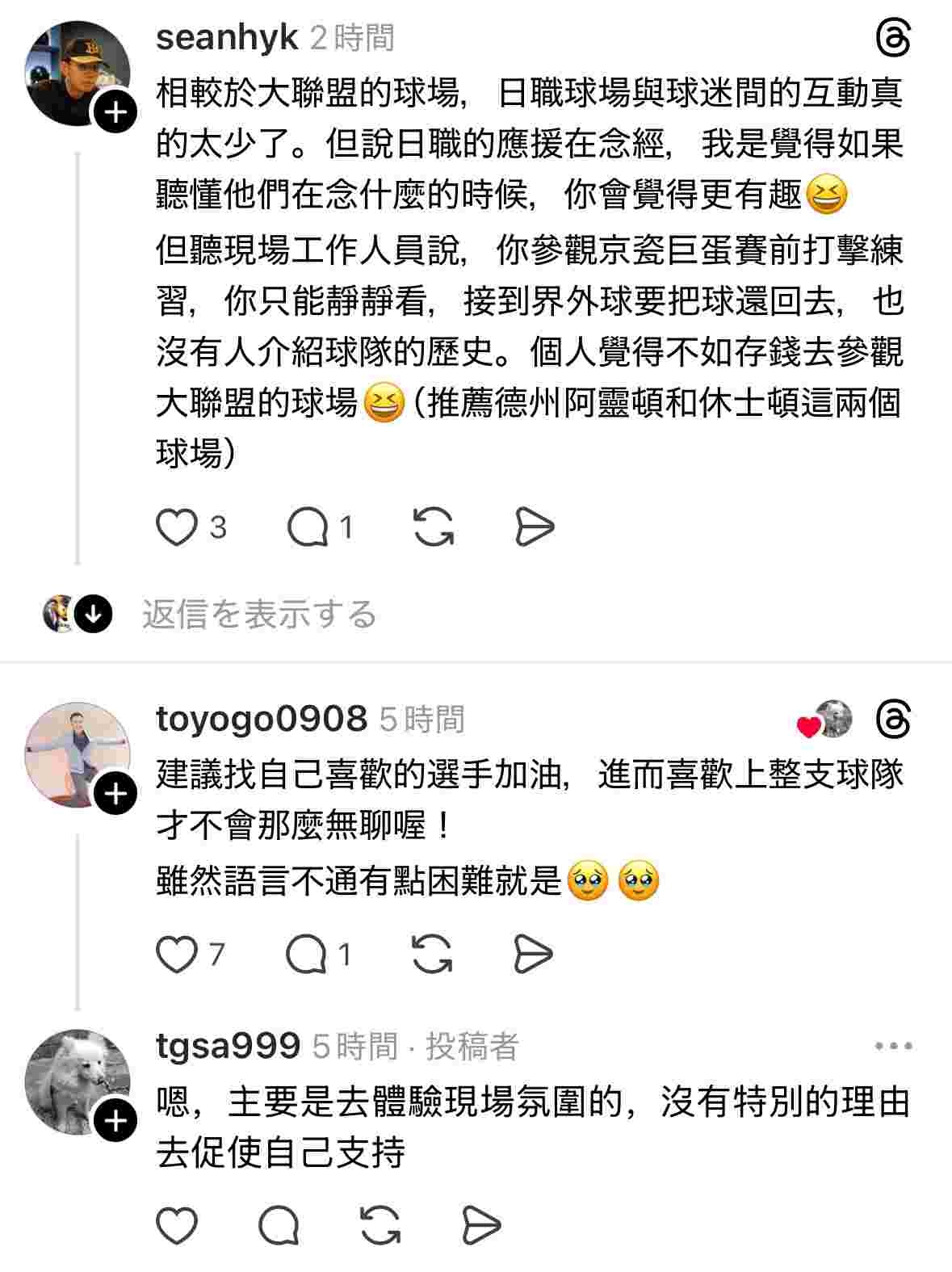Like tgsa999's reply

(177, 1227)
